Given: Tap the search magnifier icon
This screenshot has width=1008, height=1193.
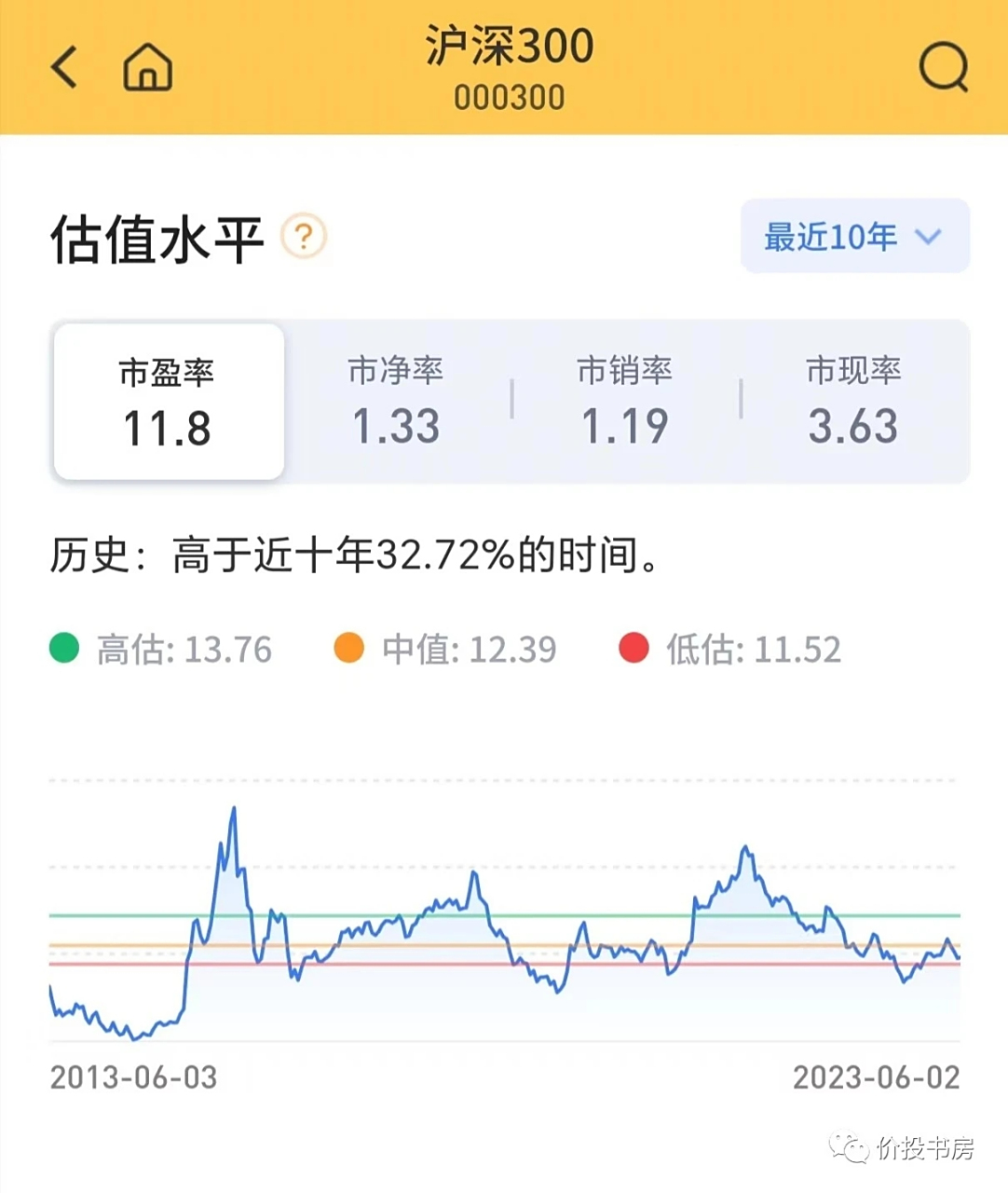Looking at the screenshot, I should click(944, 67).
